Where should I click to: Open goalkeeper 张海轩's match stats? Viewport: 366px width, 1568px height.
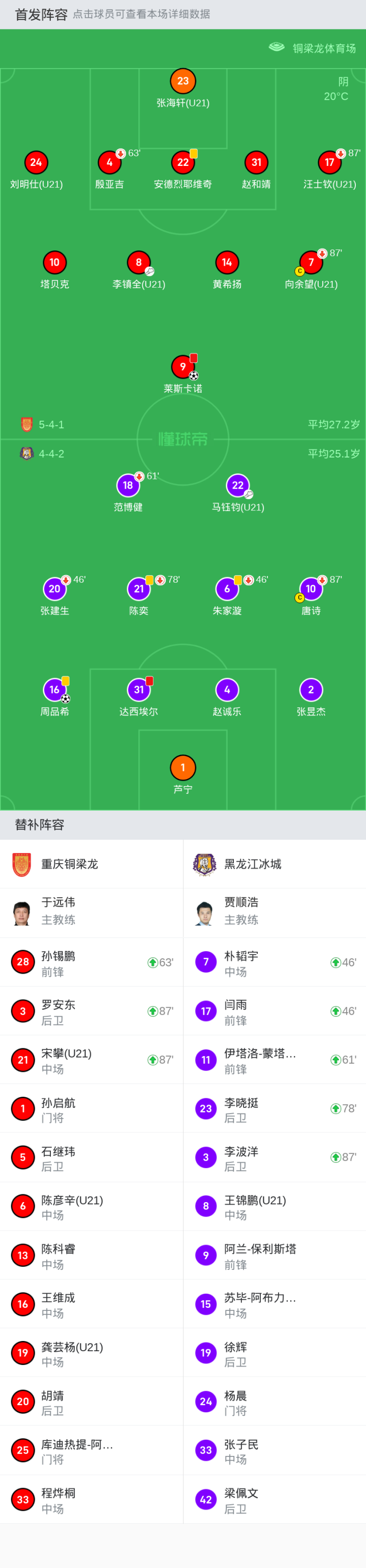pyautogui.click(x=182, y=81)
